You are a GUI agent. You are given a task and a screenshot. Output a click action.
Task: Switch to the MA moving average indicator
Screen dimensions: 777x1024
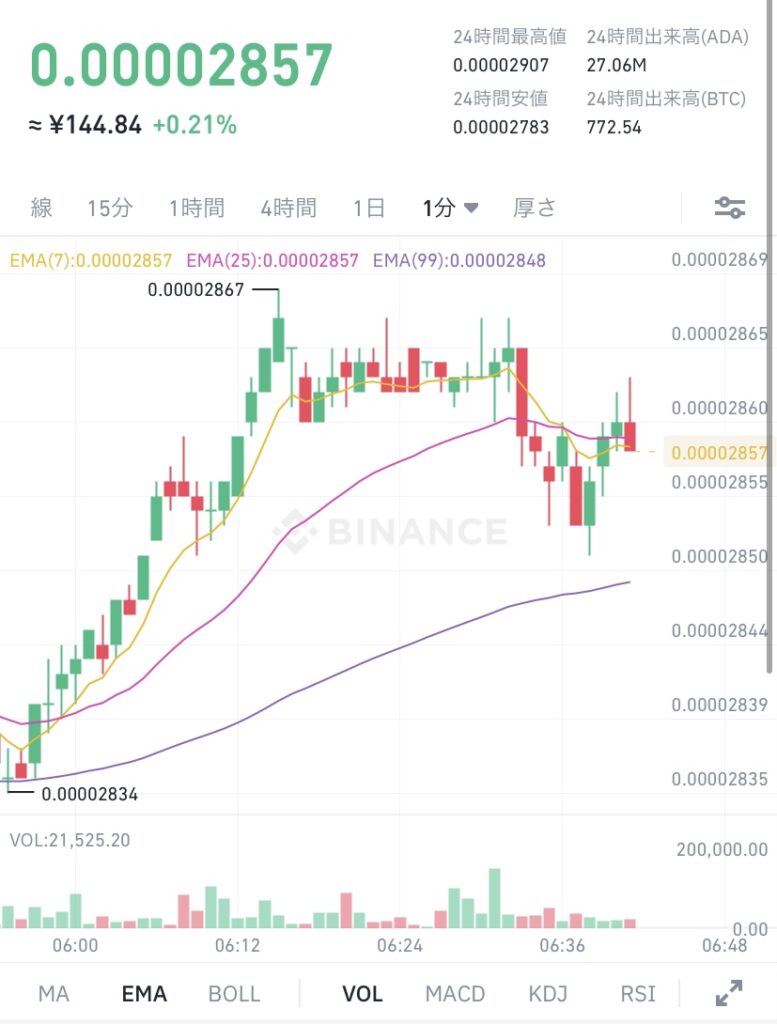click(x=54, y=993)
